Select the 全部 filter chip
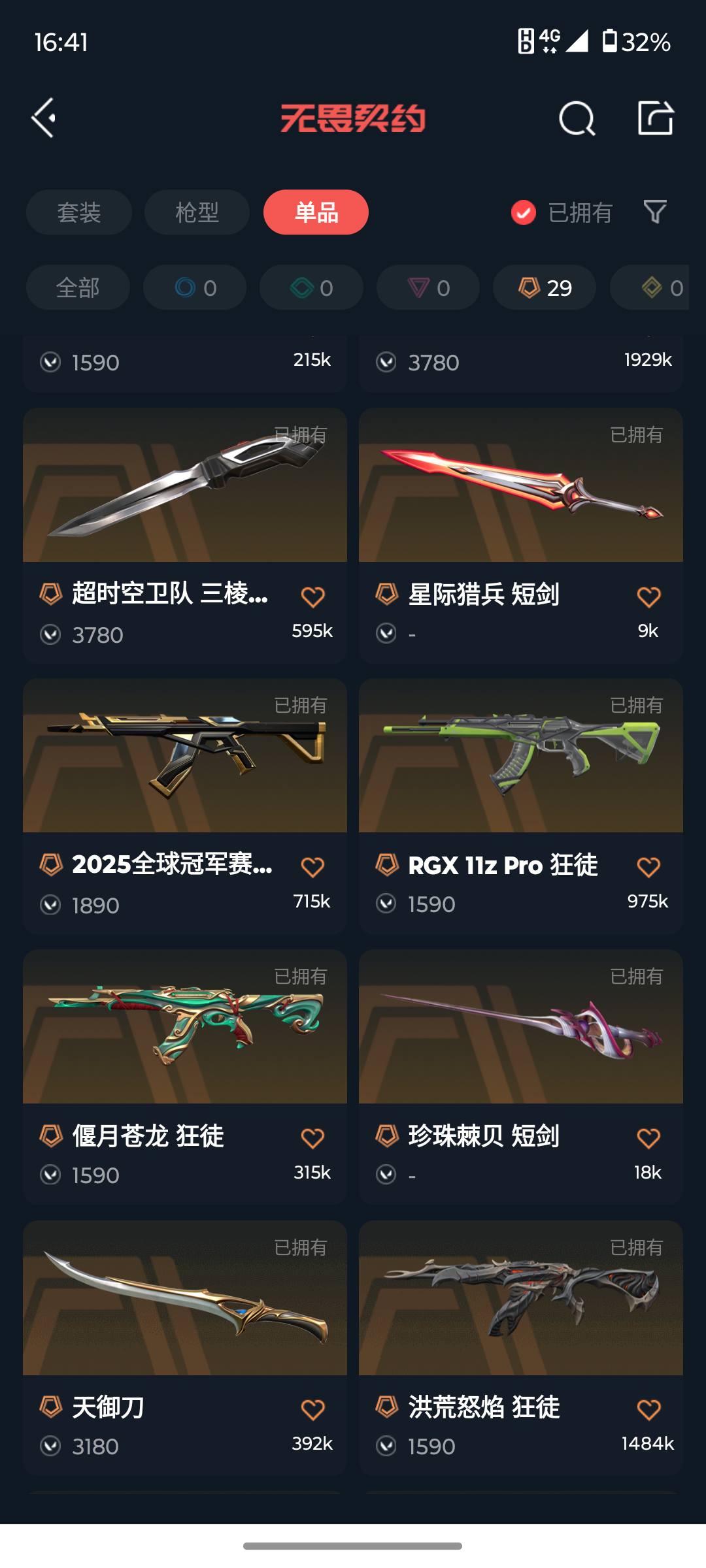This screenshot has width=706, height=1568. click(x=77, y=287)
